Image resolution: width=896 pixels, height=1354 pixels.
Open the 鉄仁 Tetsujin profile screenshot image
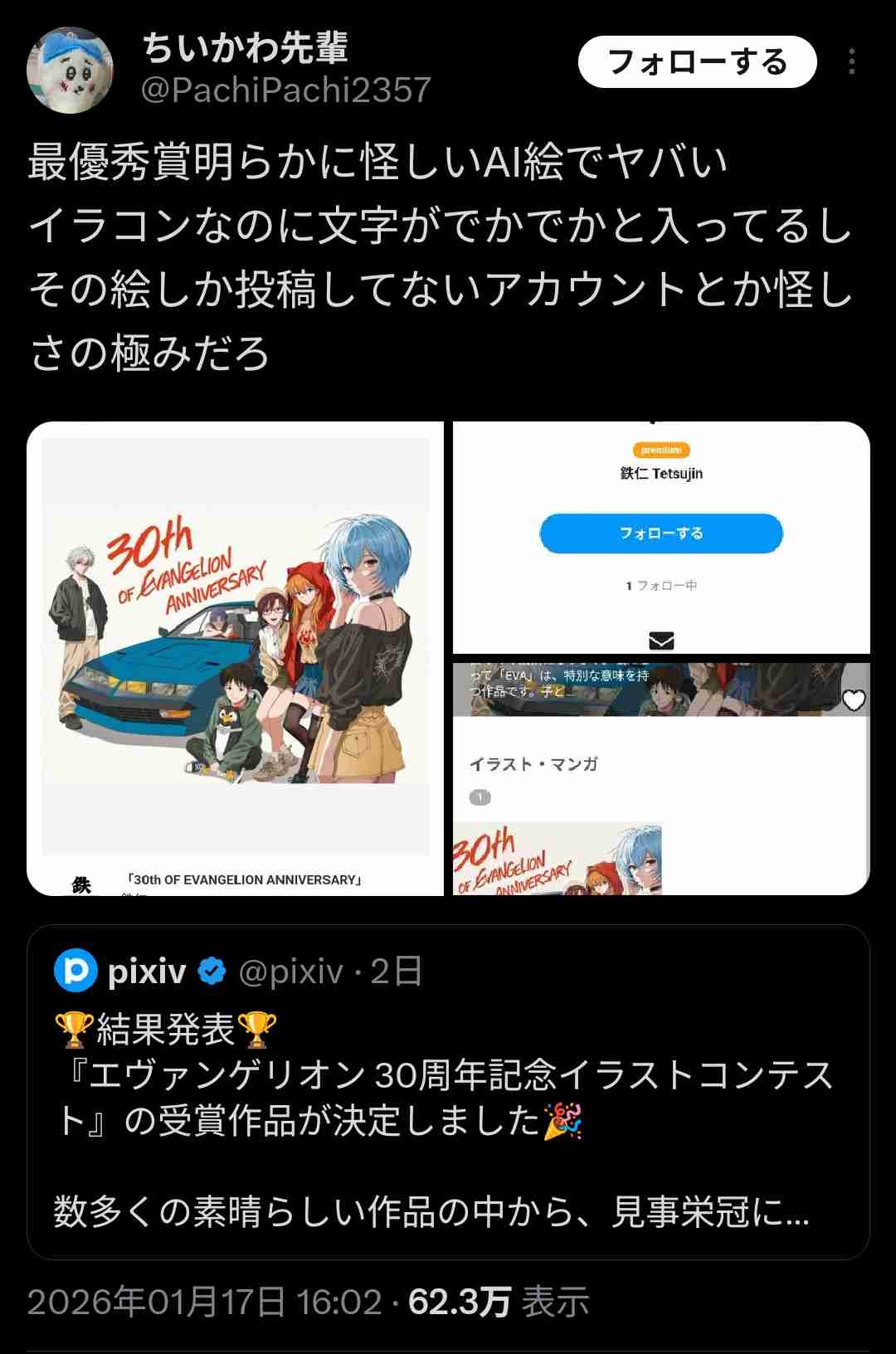pyautogui.click(x=661, y=537)
